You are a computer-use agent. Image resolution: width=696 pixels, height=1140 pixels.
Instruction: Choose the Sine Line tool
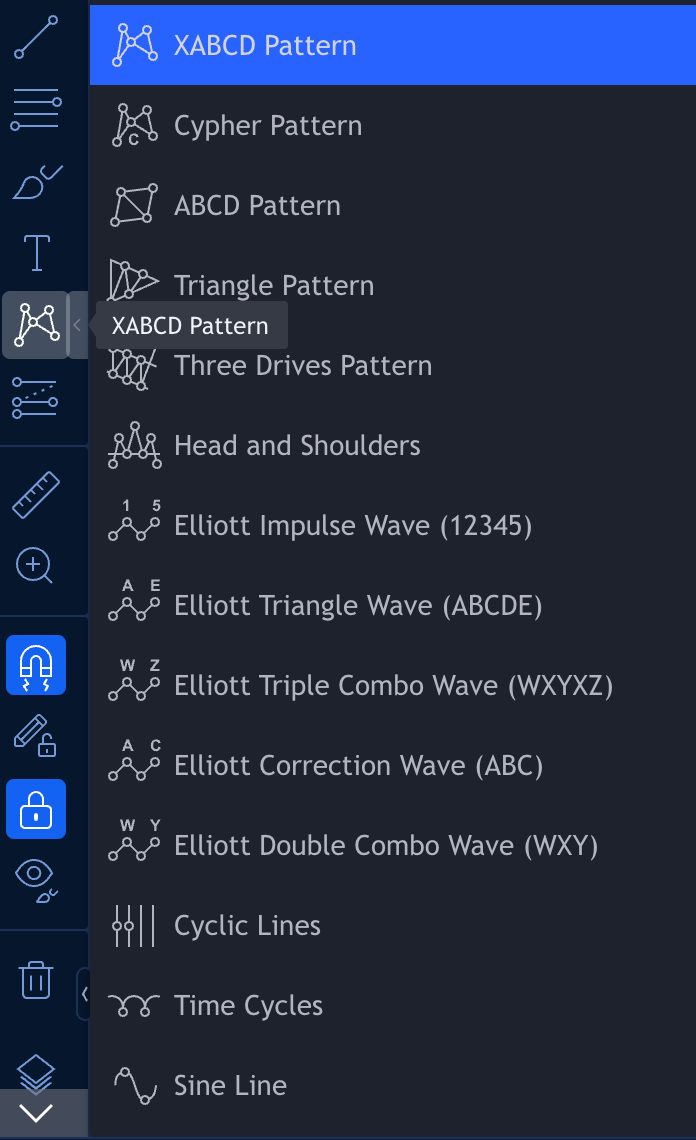click(230, 1086)
